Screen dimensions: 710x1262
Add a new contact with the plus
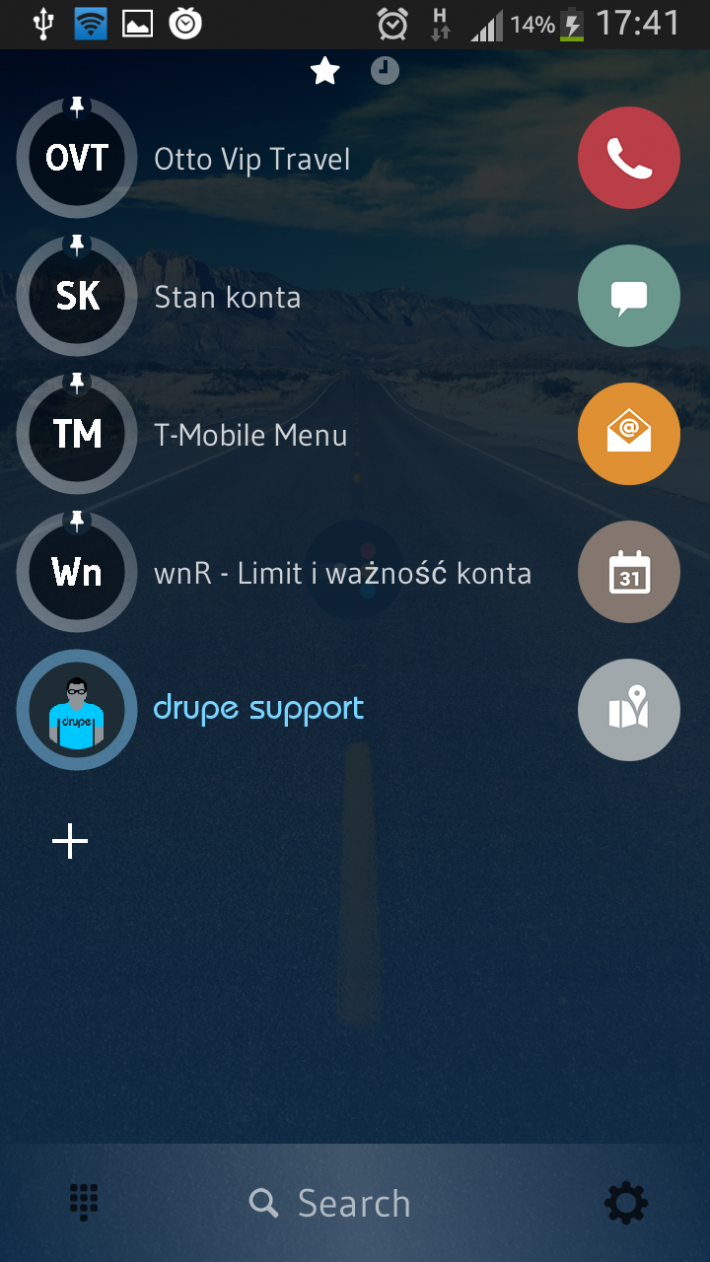point(70,842)
